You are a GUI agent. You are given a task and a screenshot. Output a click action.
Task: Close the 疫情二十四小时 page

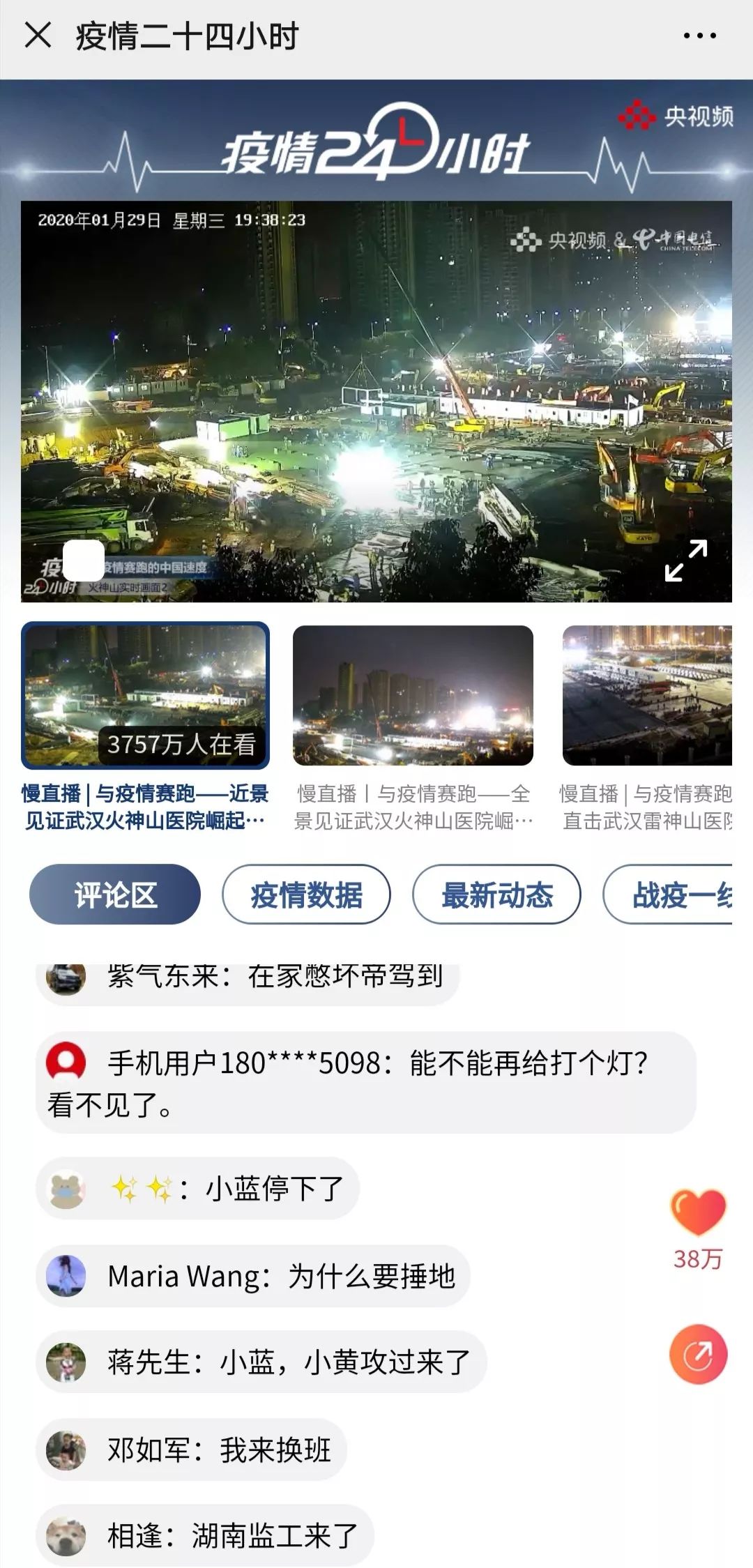38,35
